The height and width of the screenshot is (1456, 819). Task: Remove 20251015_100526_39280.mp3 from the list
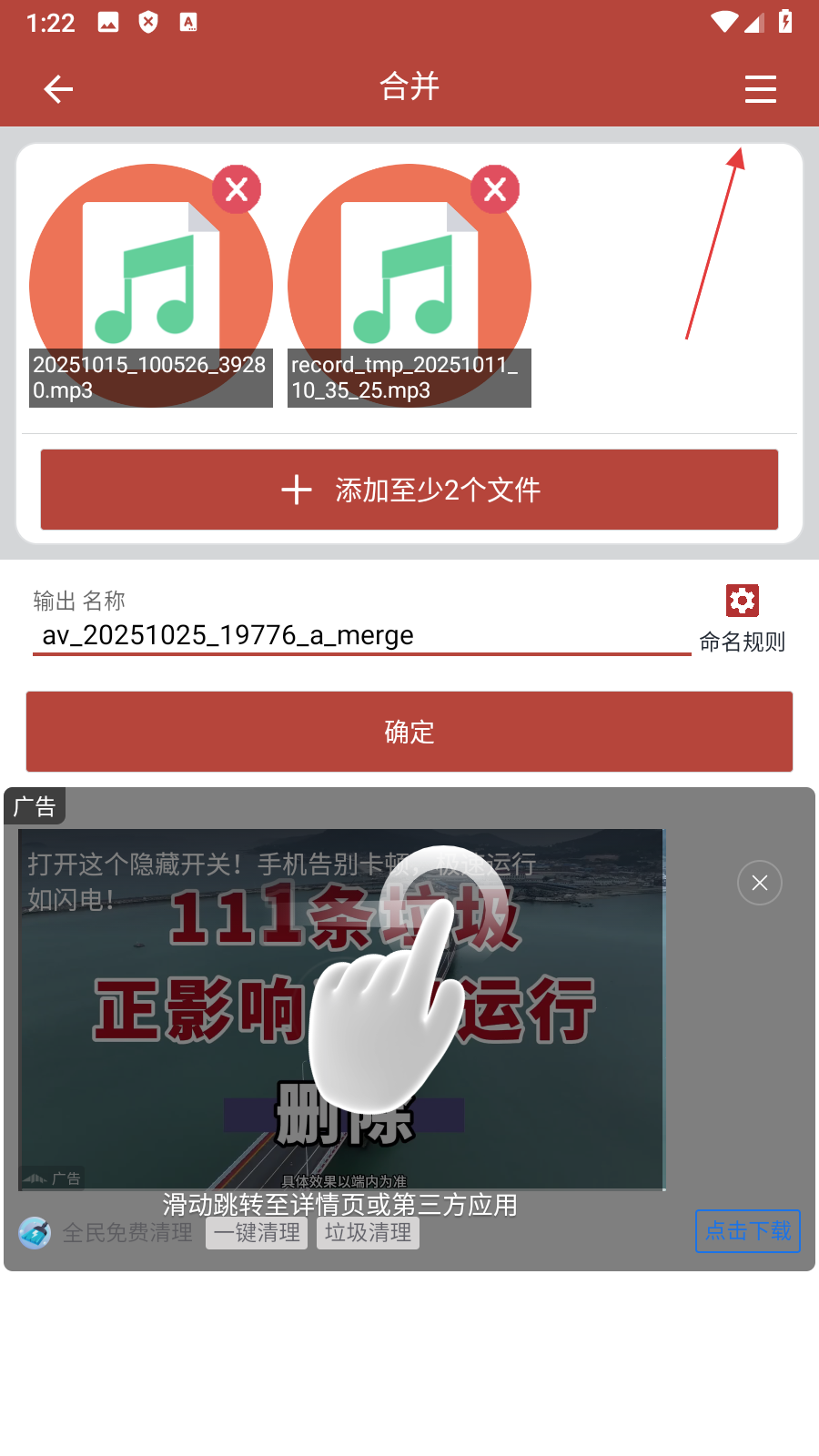[x=237, y=189]
